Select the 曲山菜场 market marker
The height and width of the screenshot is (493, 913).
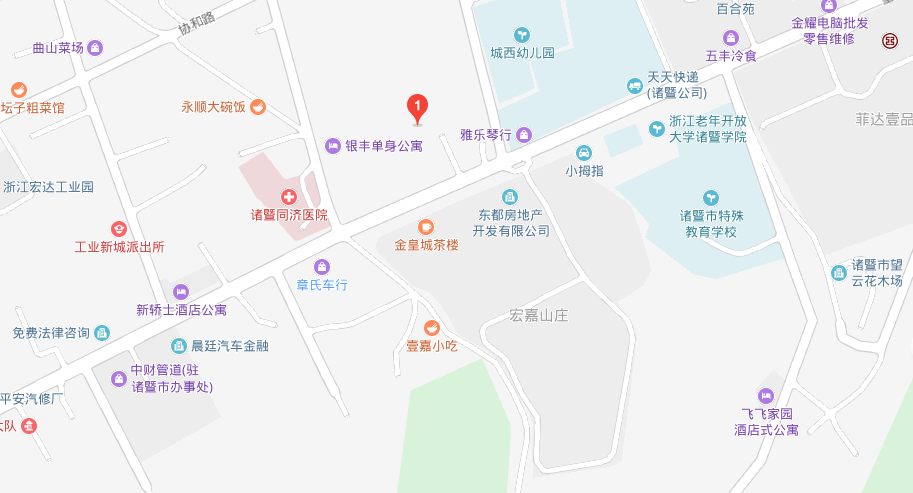(x=95, y=47)
